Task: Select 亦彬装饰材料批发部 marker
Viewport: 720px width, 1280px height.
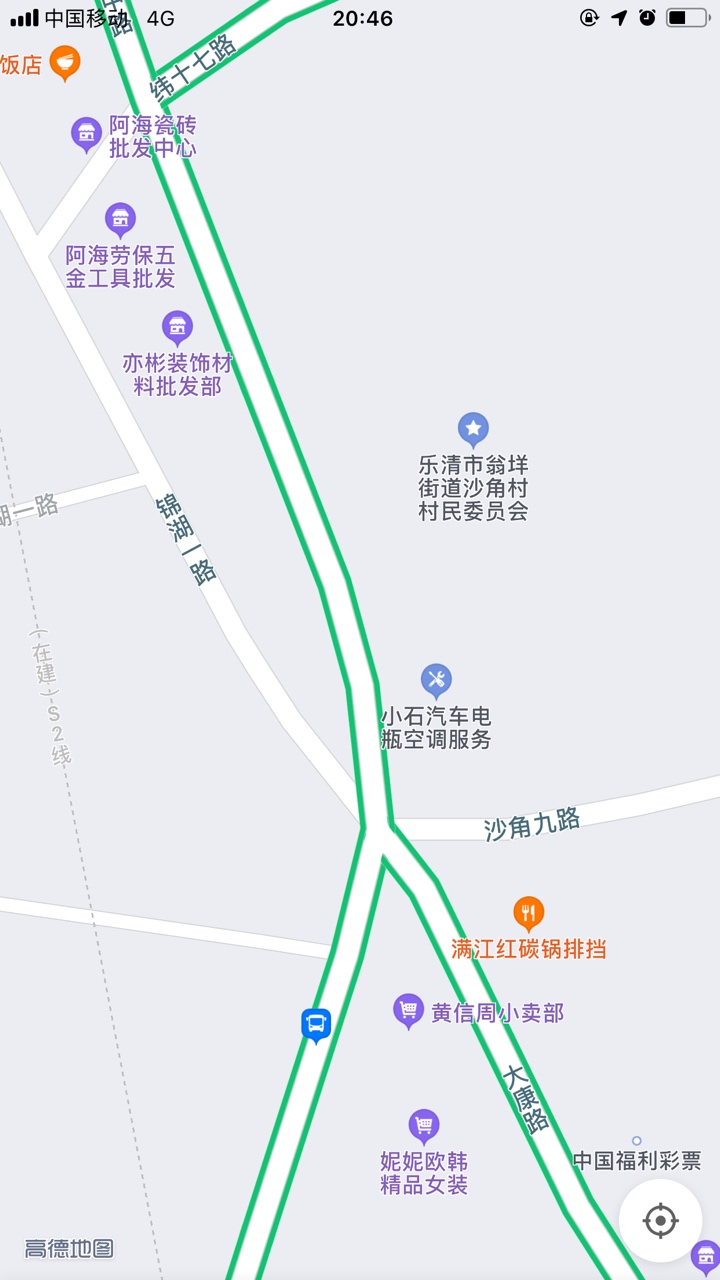Action: (177, 326)
